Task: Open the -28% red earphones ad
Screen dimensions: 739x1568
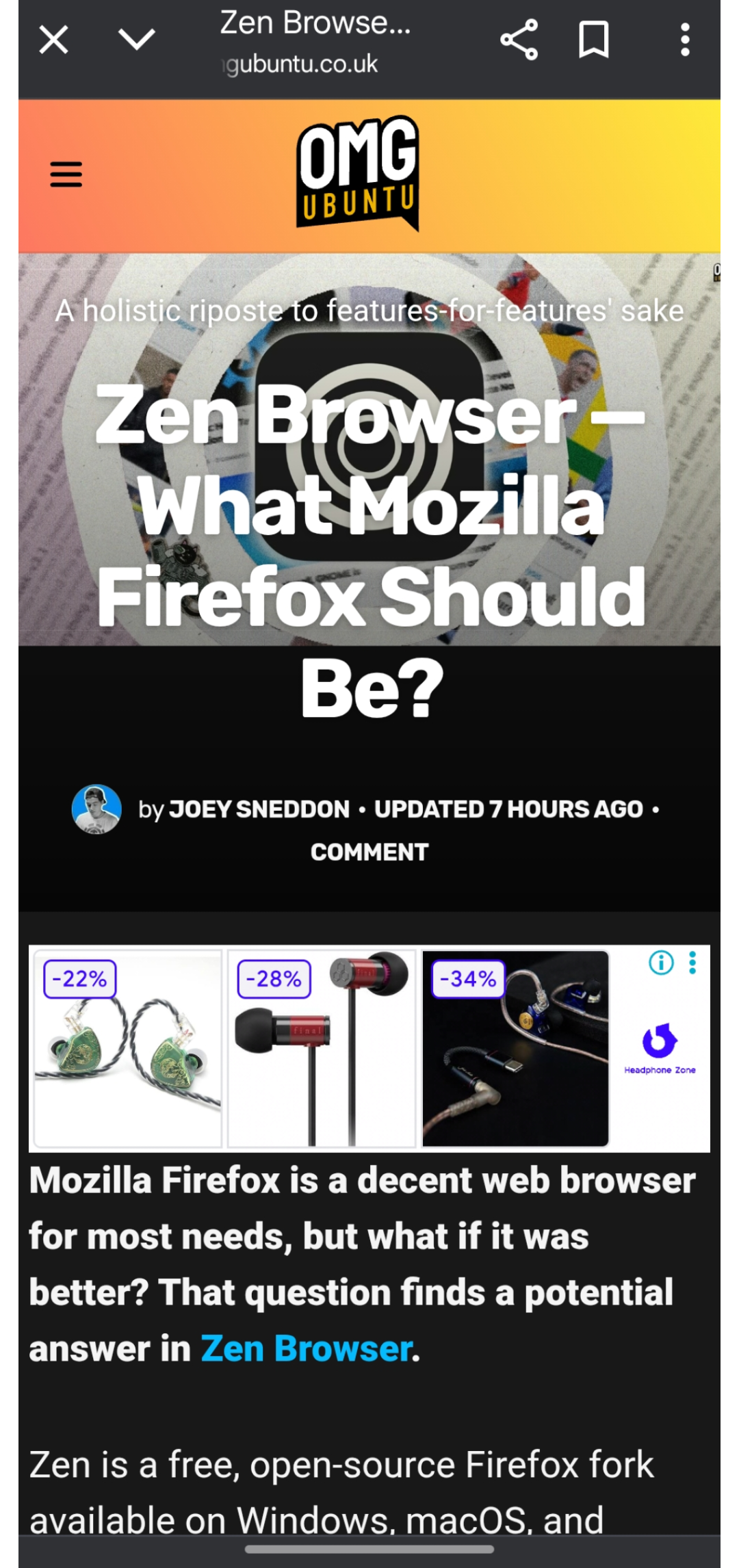Action: point(322,1048)
